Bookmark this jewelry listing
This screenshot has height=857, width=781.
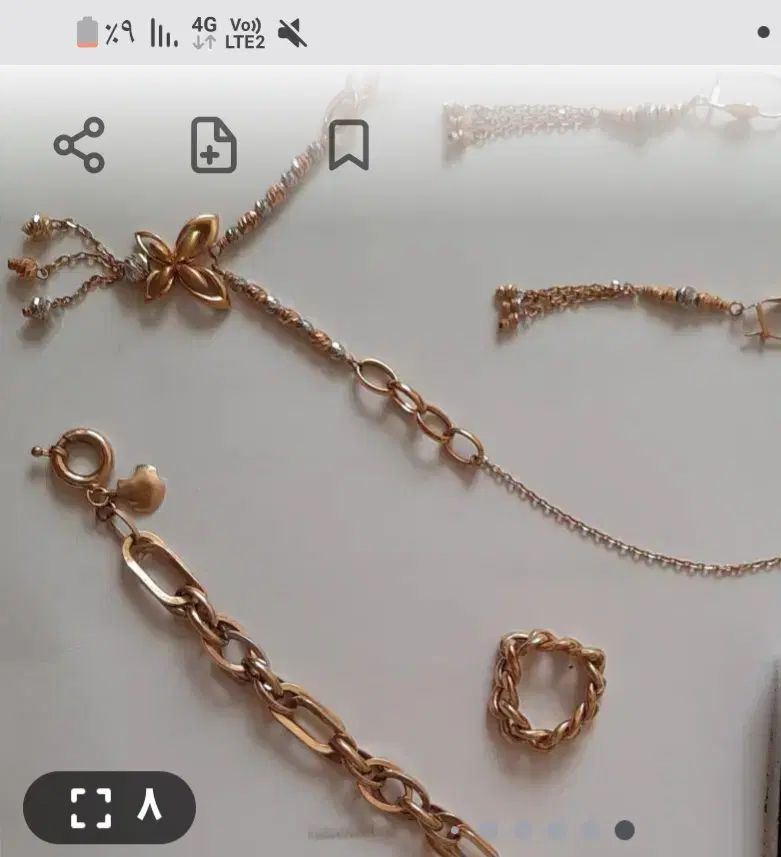tap(348, 145)
